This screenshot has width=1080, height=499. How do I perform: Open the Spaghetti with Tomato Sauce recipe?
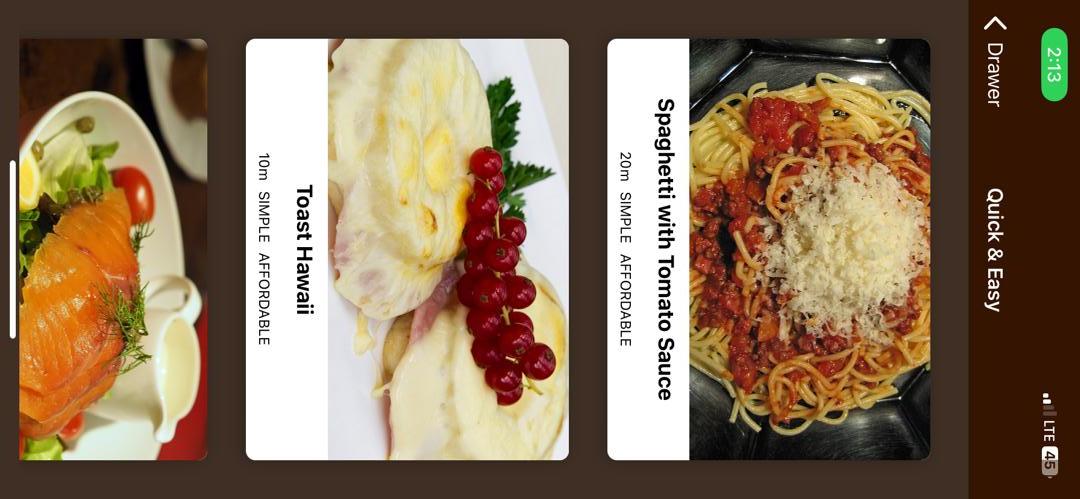[768, 249]
